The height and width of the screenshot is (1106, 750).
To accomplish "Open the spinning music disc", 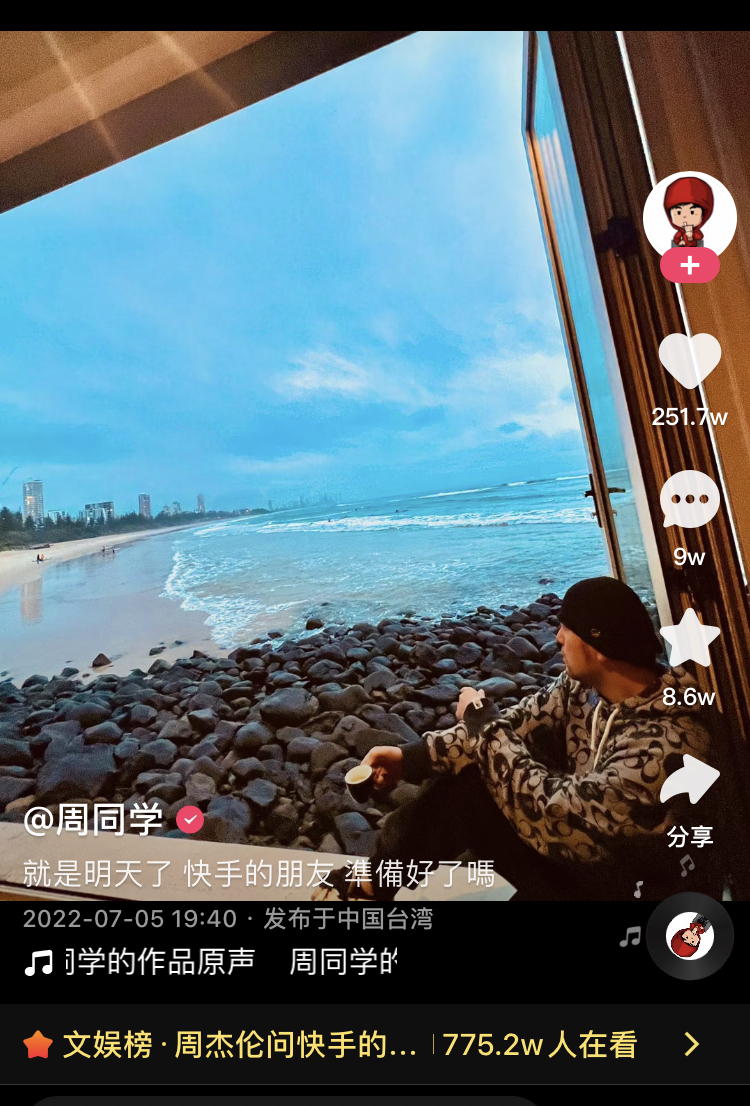I will [689, 936].
